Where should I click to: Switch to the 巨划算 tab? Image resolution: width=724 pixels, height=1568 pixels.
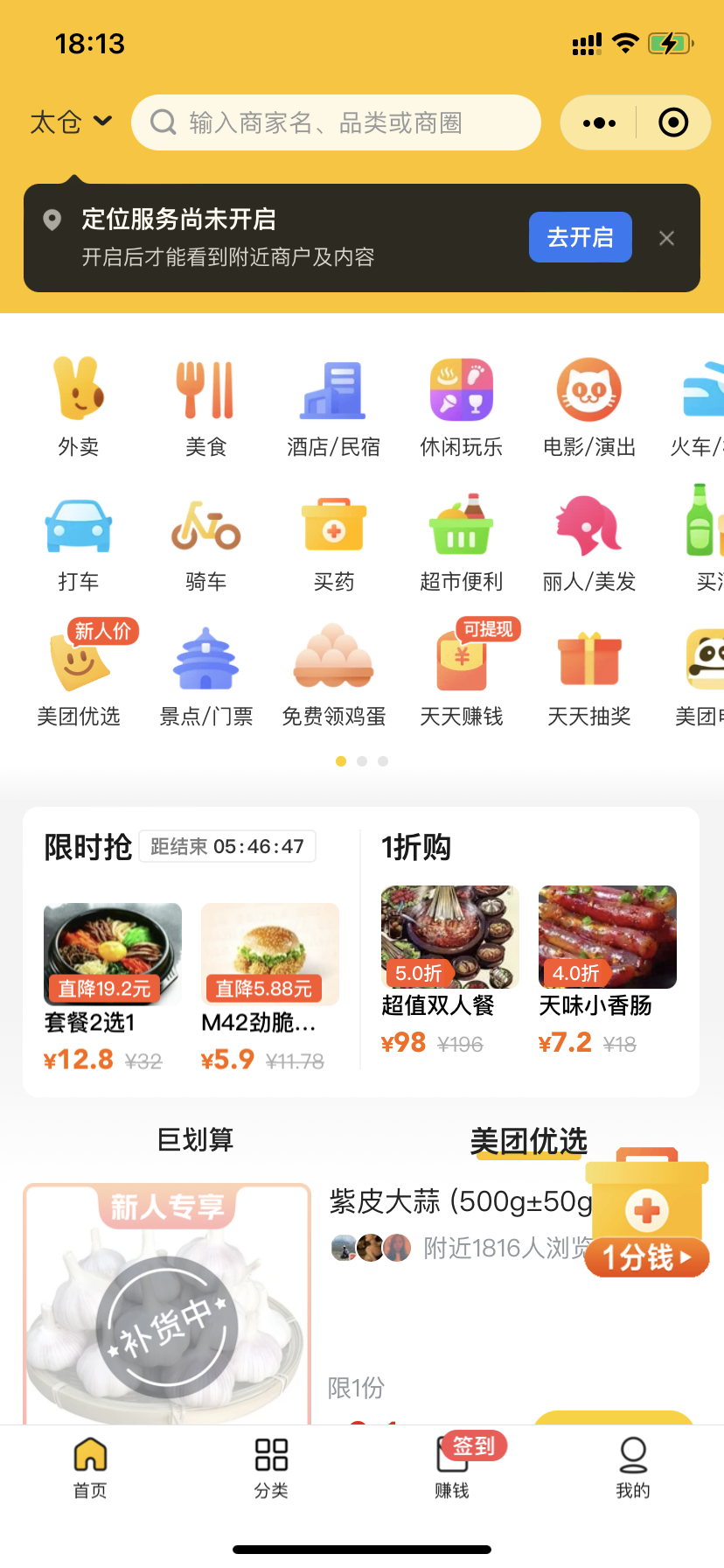point(195,1139)
